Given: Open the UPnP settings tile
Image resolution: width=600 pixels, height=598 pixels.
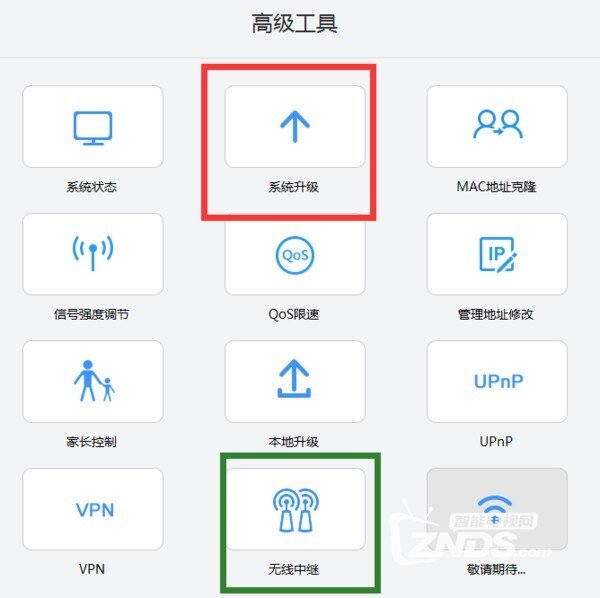Looking at the screenshot, I should [497, 382].
